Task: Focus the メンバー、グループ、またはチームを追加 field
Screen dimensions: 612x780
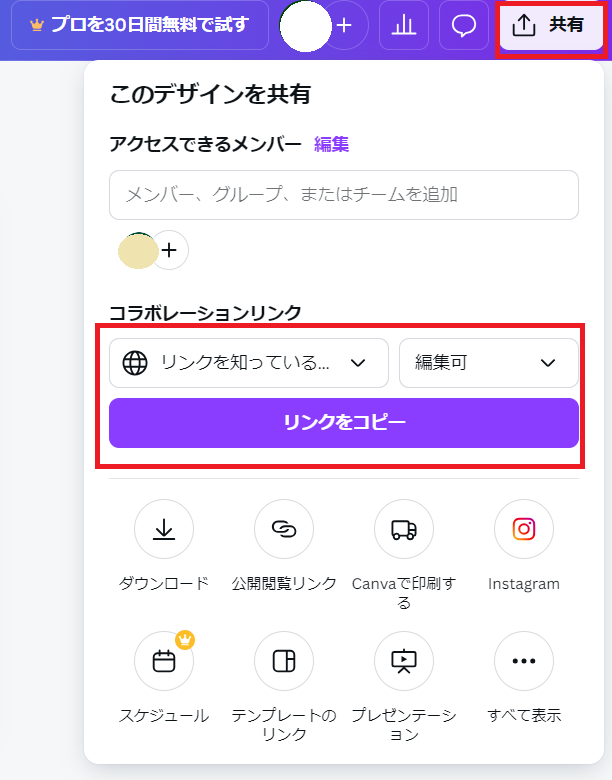Action: (x=343, y=195)
